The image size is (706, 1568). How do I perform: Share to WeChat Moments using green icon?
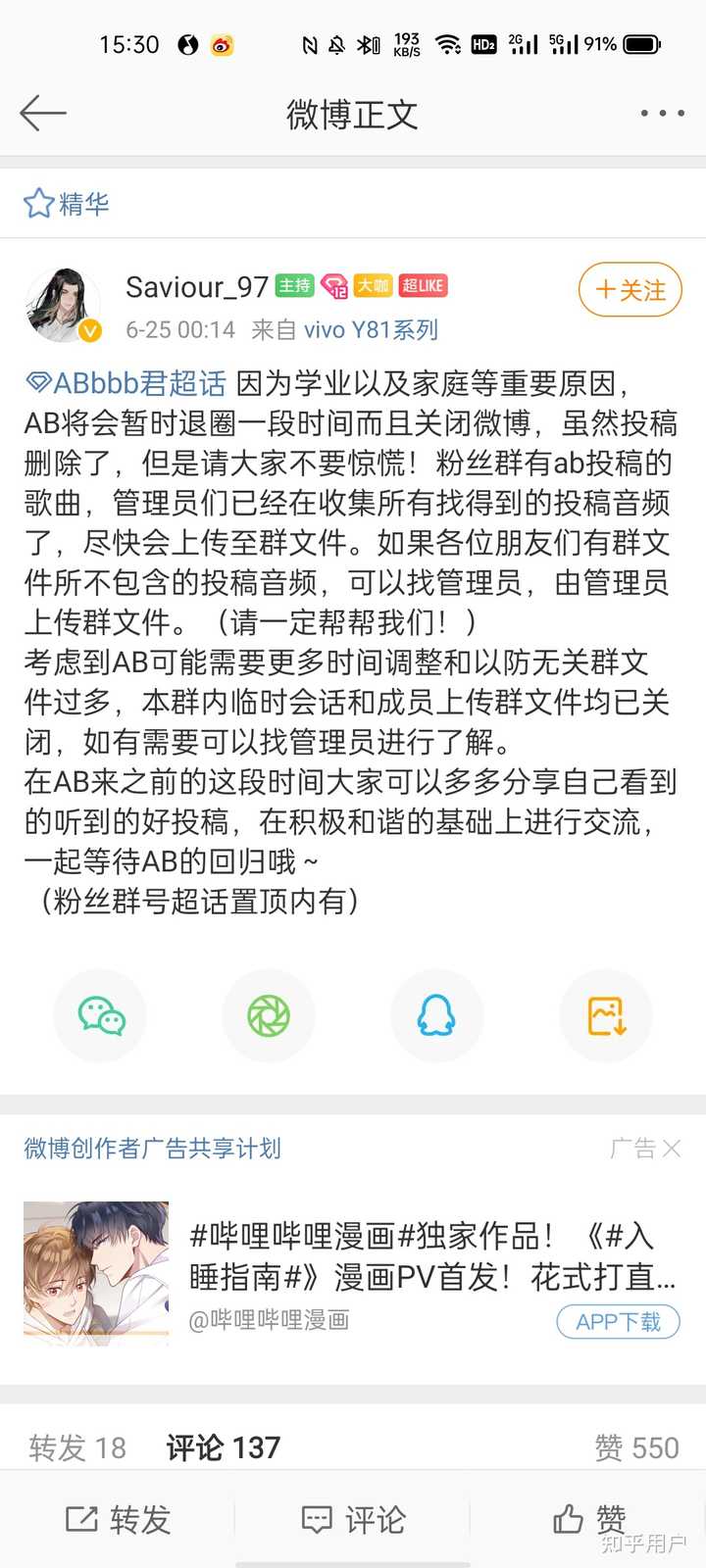(268, 1015)
